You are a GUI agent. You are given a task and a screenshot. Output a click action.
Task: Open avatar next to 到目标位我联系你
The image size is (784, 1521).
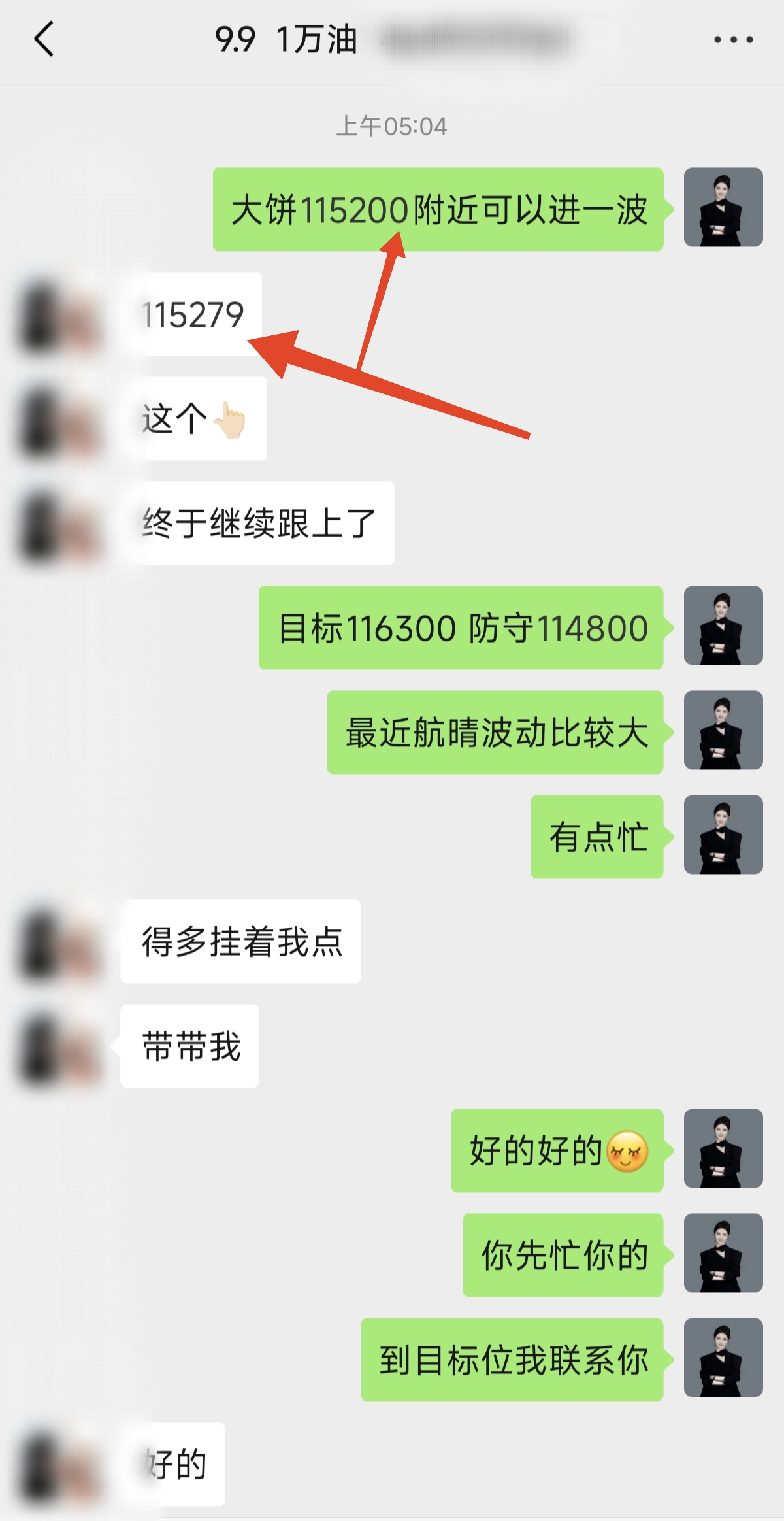723,1358
